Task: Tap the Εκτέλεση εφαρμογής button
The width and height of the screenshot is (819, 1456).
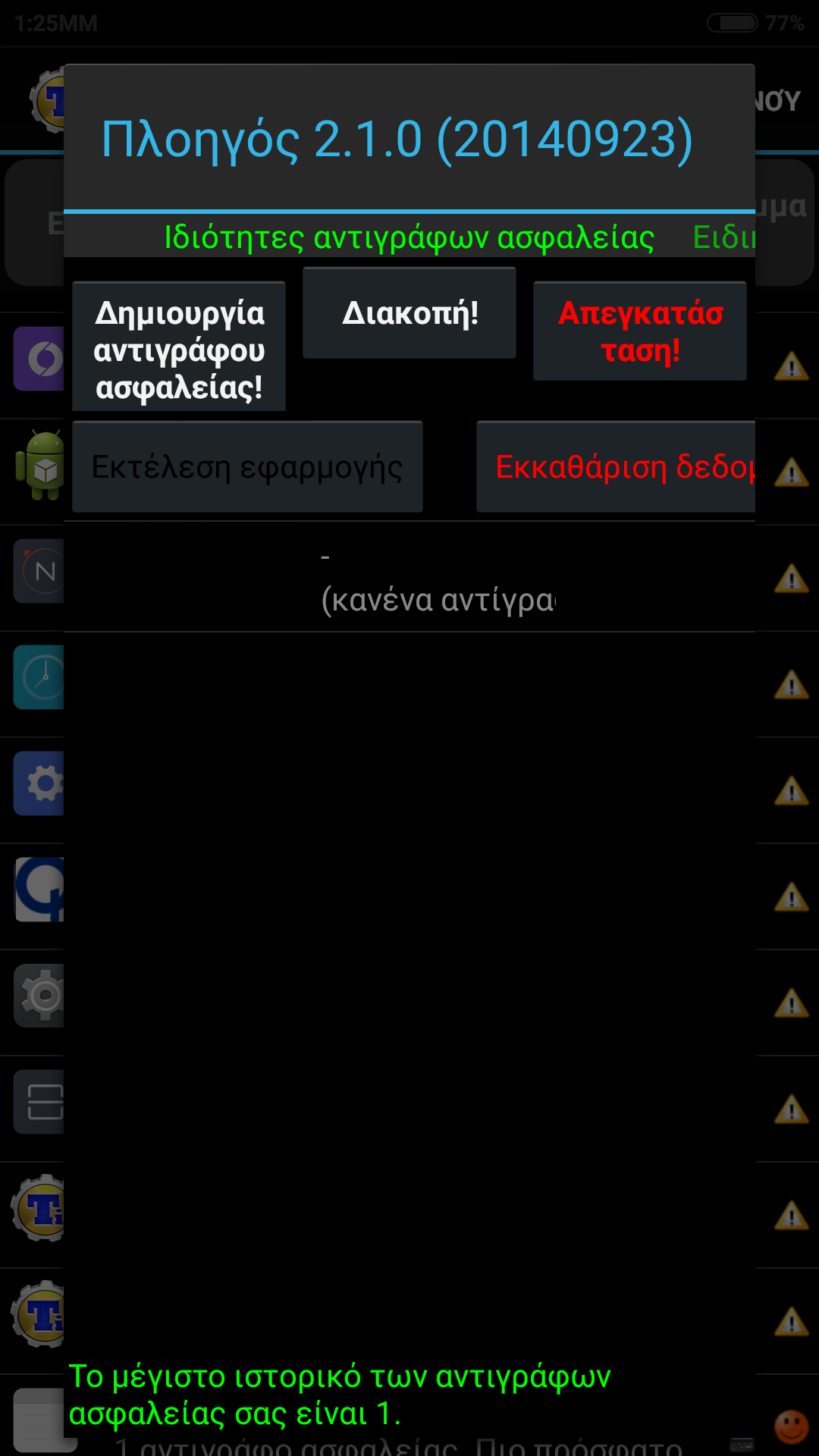Action: click(247, 467)
